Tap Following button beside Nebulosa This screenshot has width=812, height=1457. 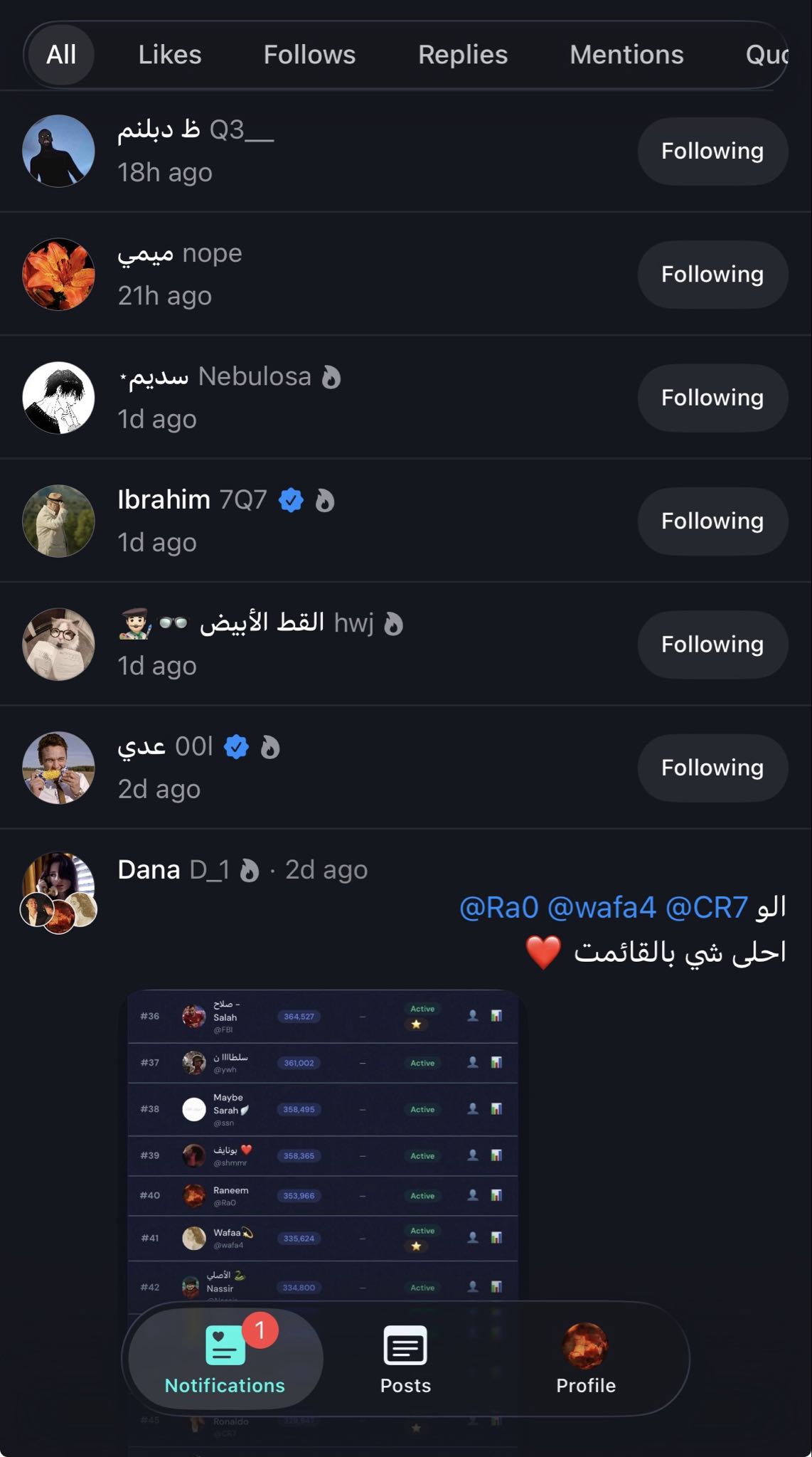tap(712, 398)
